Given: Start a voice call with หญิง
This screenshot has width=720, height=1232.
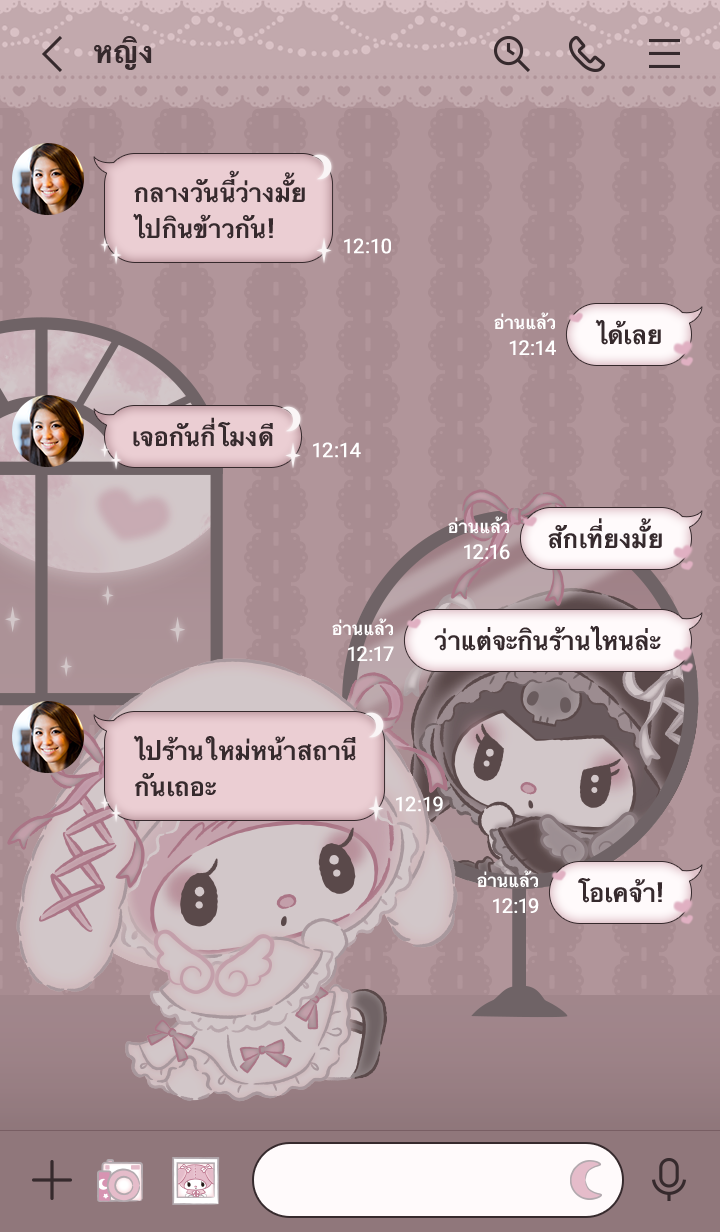Looking at the screenshot, I should coord(587,54).
